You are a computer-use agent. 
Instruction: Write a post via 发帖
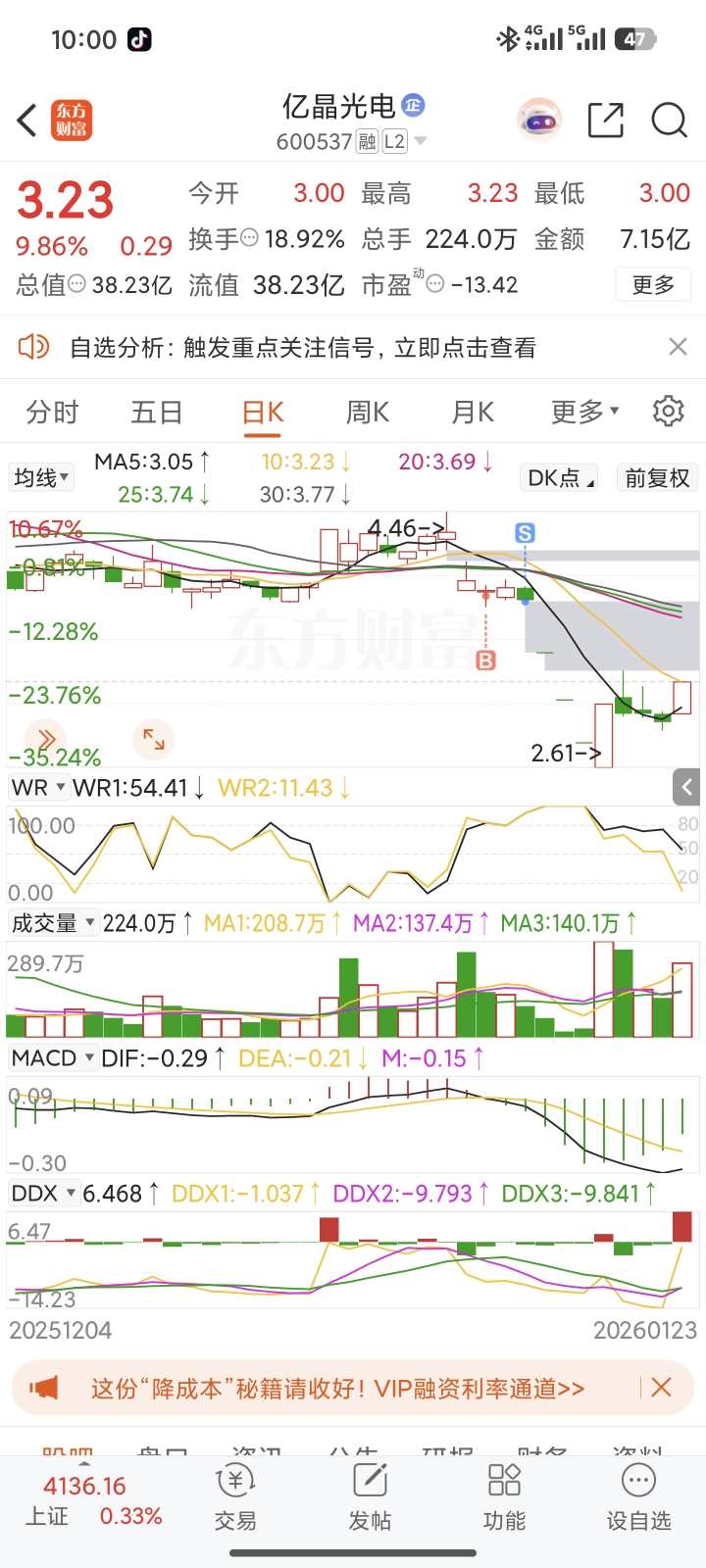(x=370, y=1497)
